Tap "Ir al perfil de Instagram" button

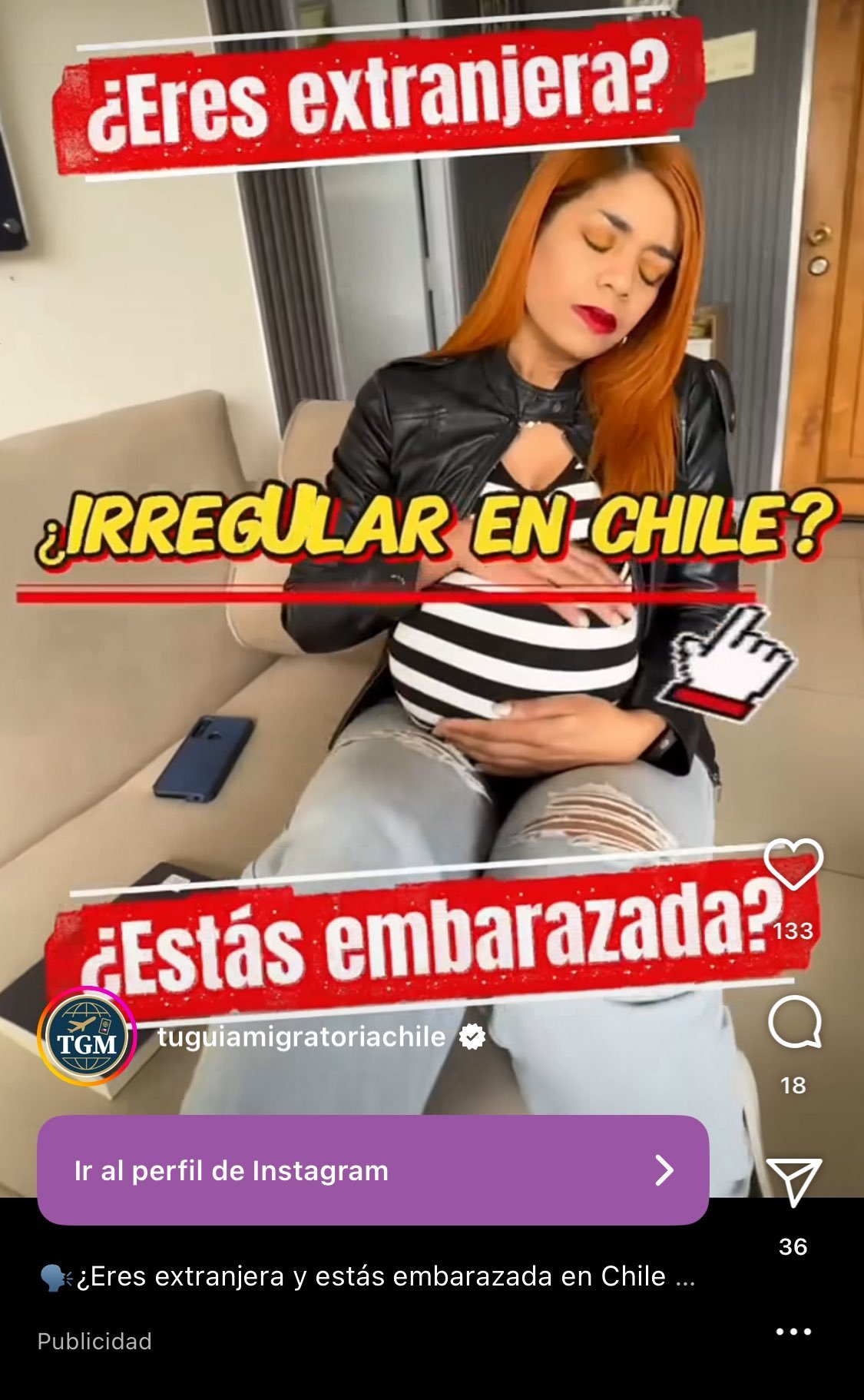(372, 1170)
